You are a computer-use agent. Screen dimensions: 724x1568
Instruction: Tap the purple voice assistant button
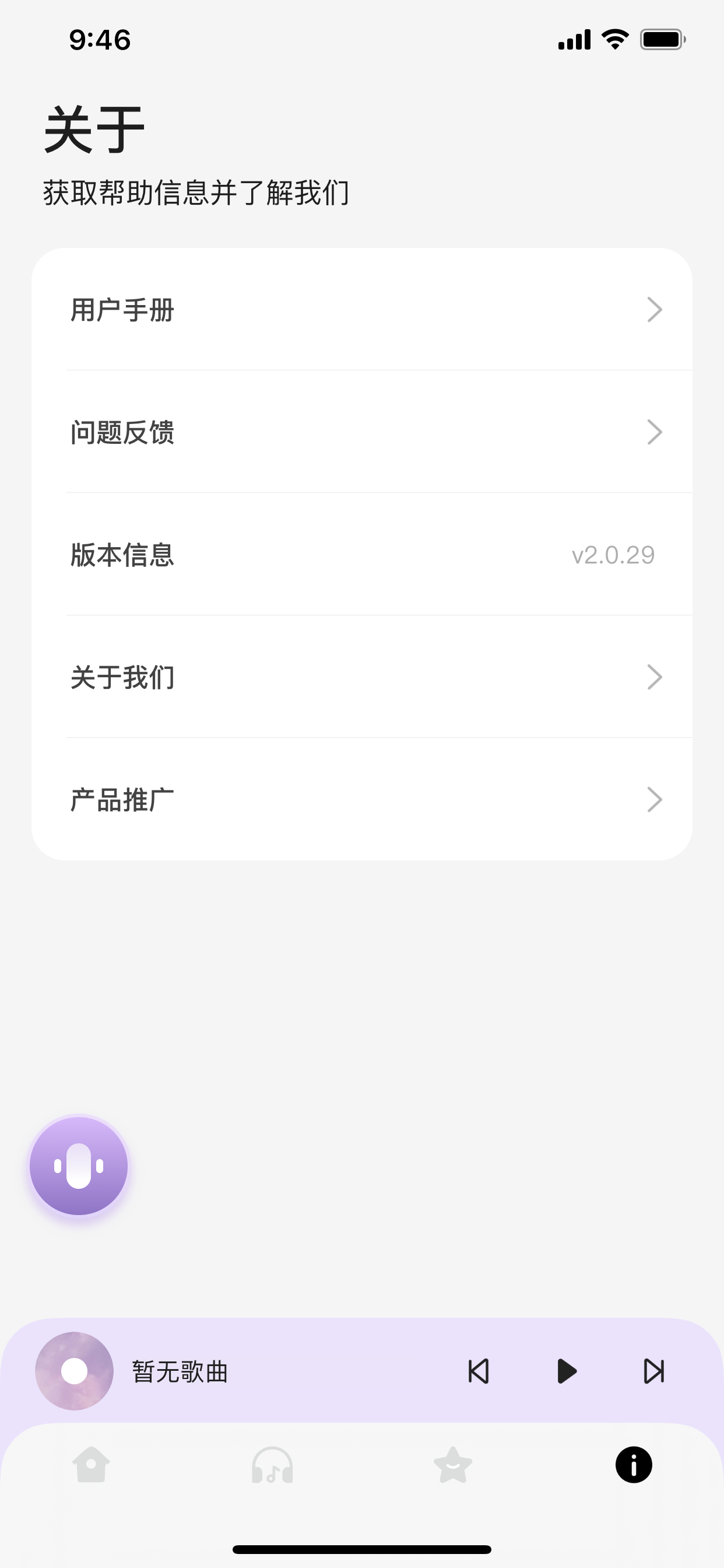(79, 1165)
